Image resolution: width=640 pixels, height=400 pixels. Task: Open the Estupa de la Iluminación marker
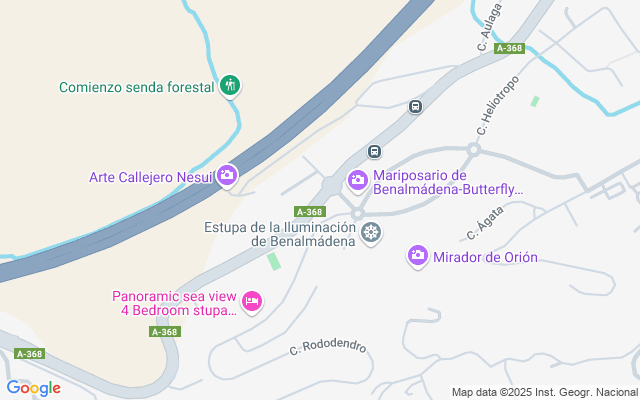[x=371, y=233]
